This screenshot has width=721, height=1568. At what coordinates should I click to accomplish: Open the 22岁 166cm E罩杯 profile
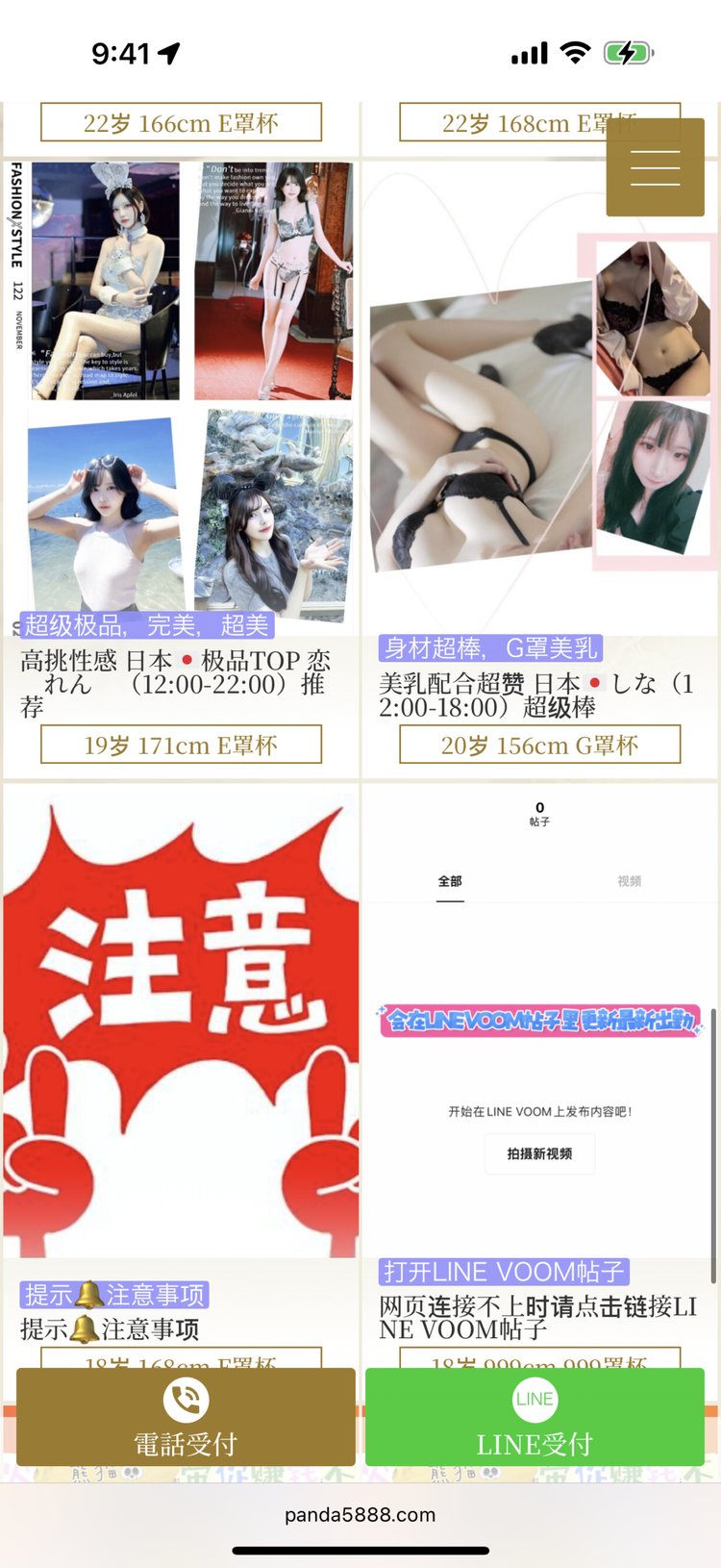(181, 123)
